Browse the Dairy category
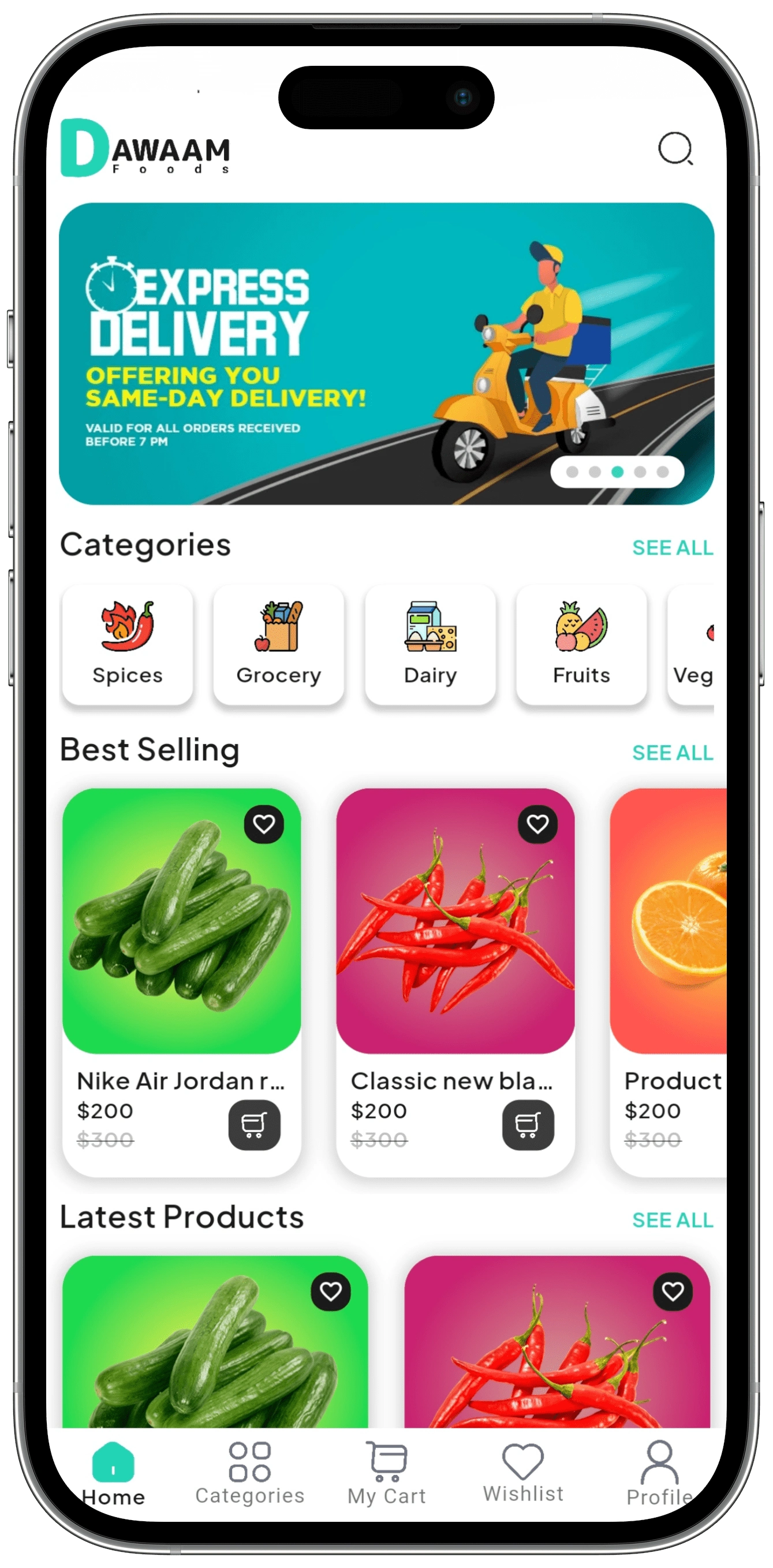Image resolution: width=773 pixels, height=1568 pixels. 430,644
